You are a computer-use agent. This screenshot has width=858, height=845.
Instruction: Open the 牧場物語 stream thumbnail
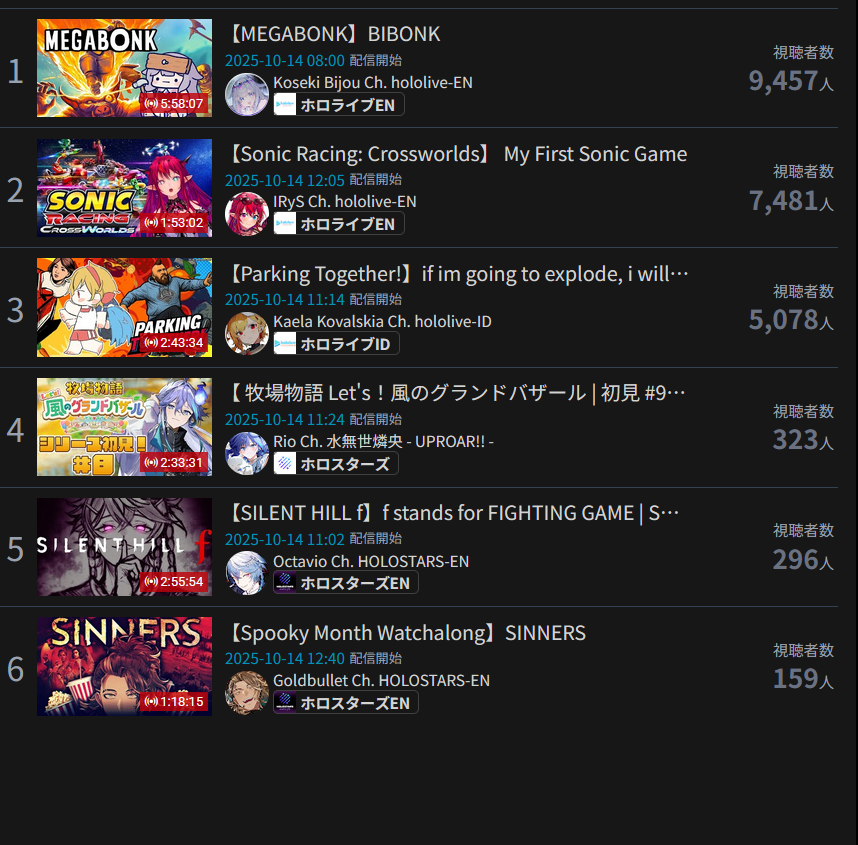pyautogui.click(x=124, y=427)
